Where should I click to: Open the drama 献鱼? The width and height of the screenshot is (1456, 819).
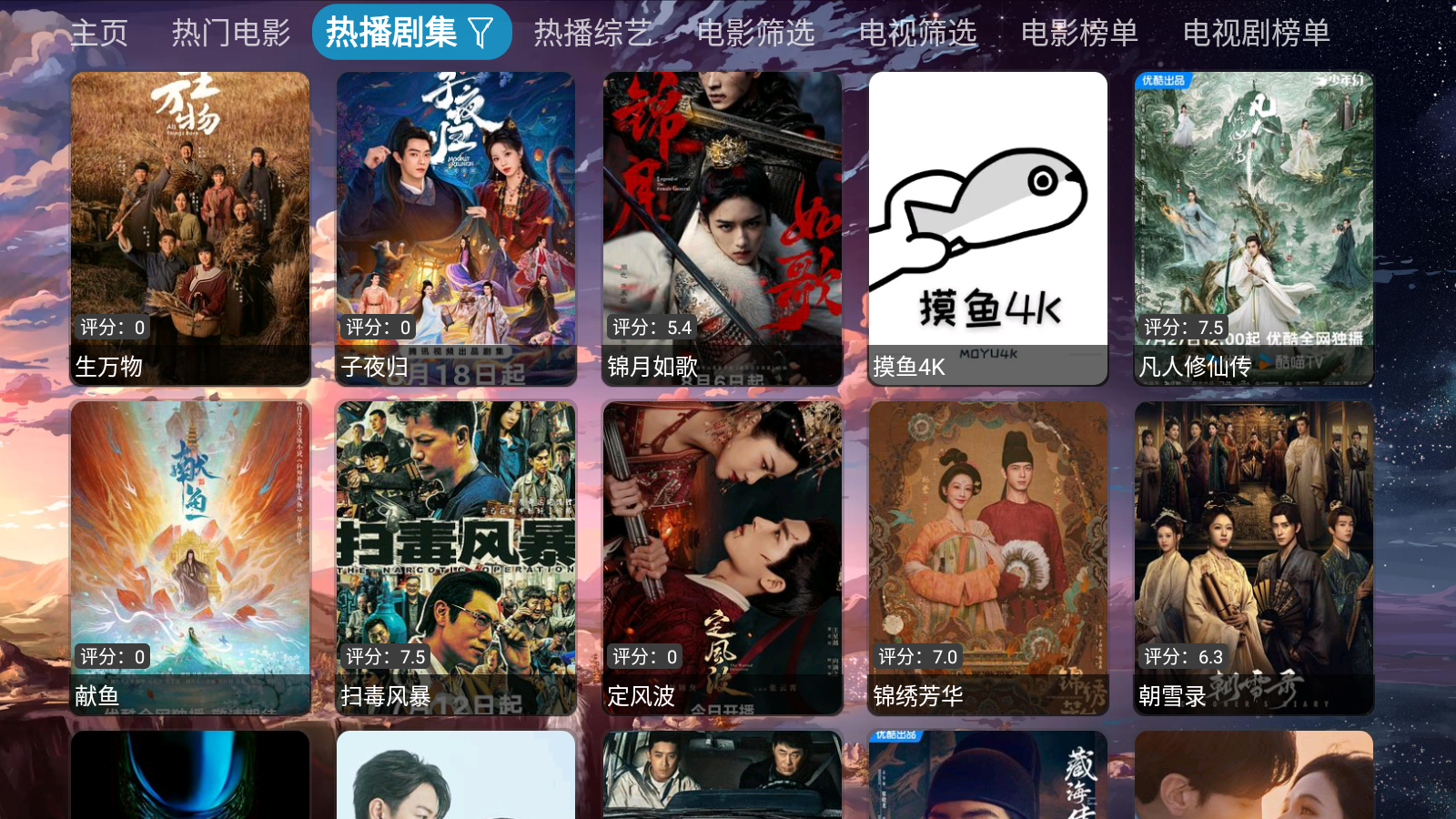pos(190,558)
